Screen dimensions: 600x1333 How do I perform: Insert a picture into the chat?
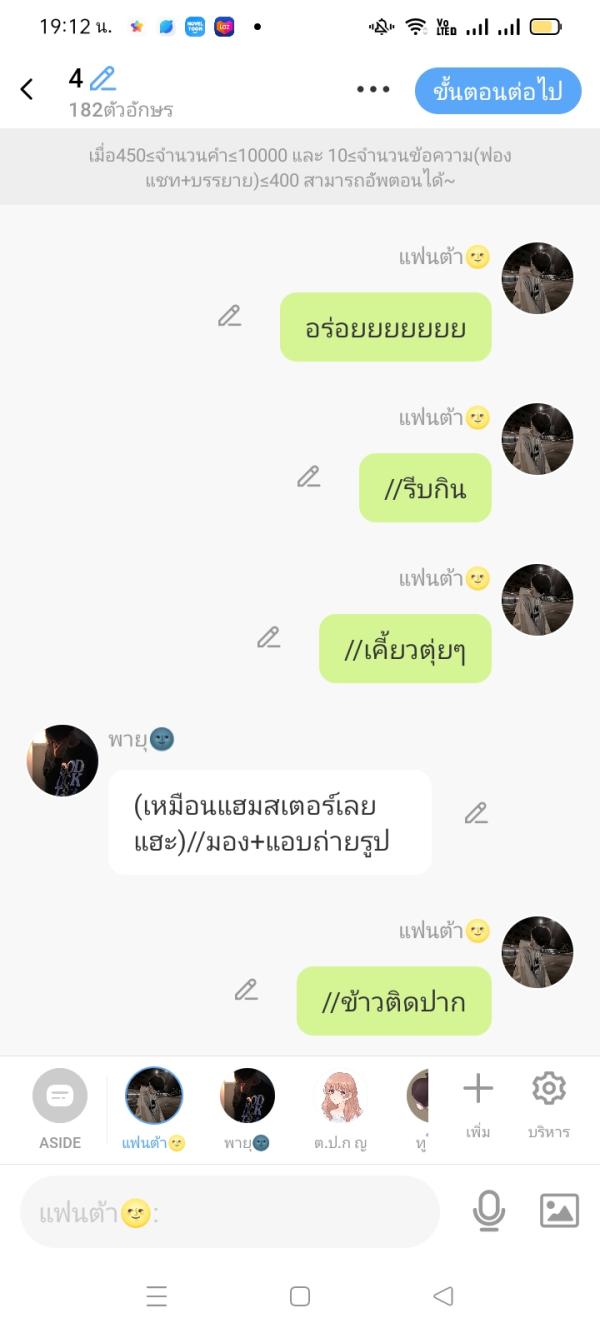[x=559, y=1211]
